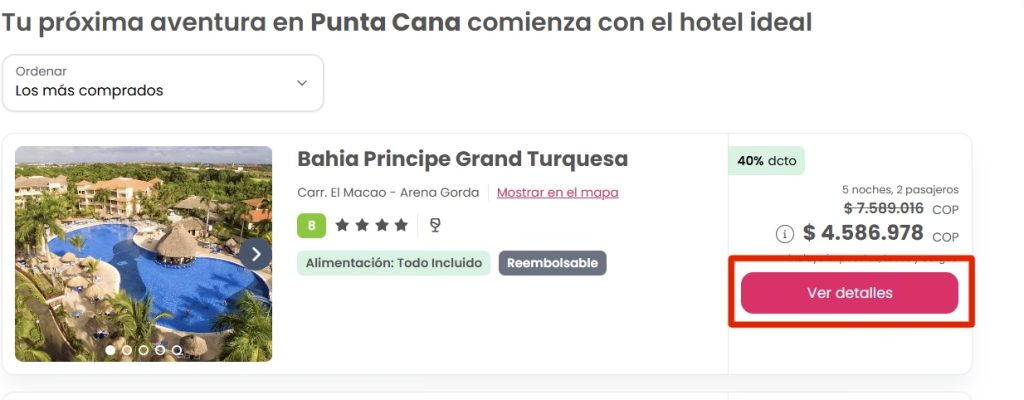1024x400 pixels.
Task: Open the Ordenar sorting dropdown
Action: pyautogui.click(x=163, y=83)
